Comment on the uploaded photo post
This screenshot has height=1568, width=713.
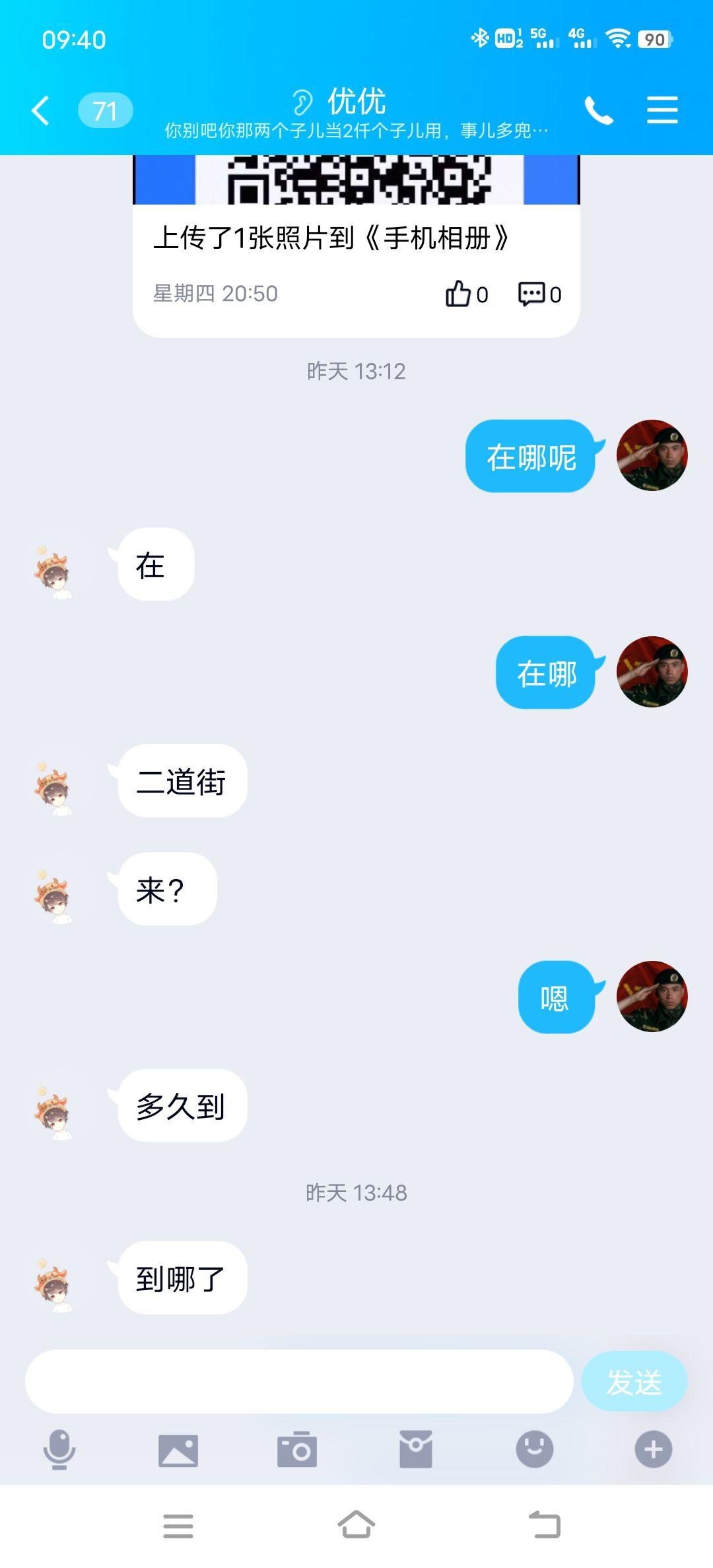[539, 294]
